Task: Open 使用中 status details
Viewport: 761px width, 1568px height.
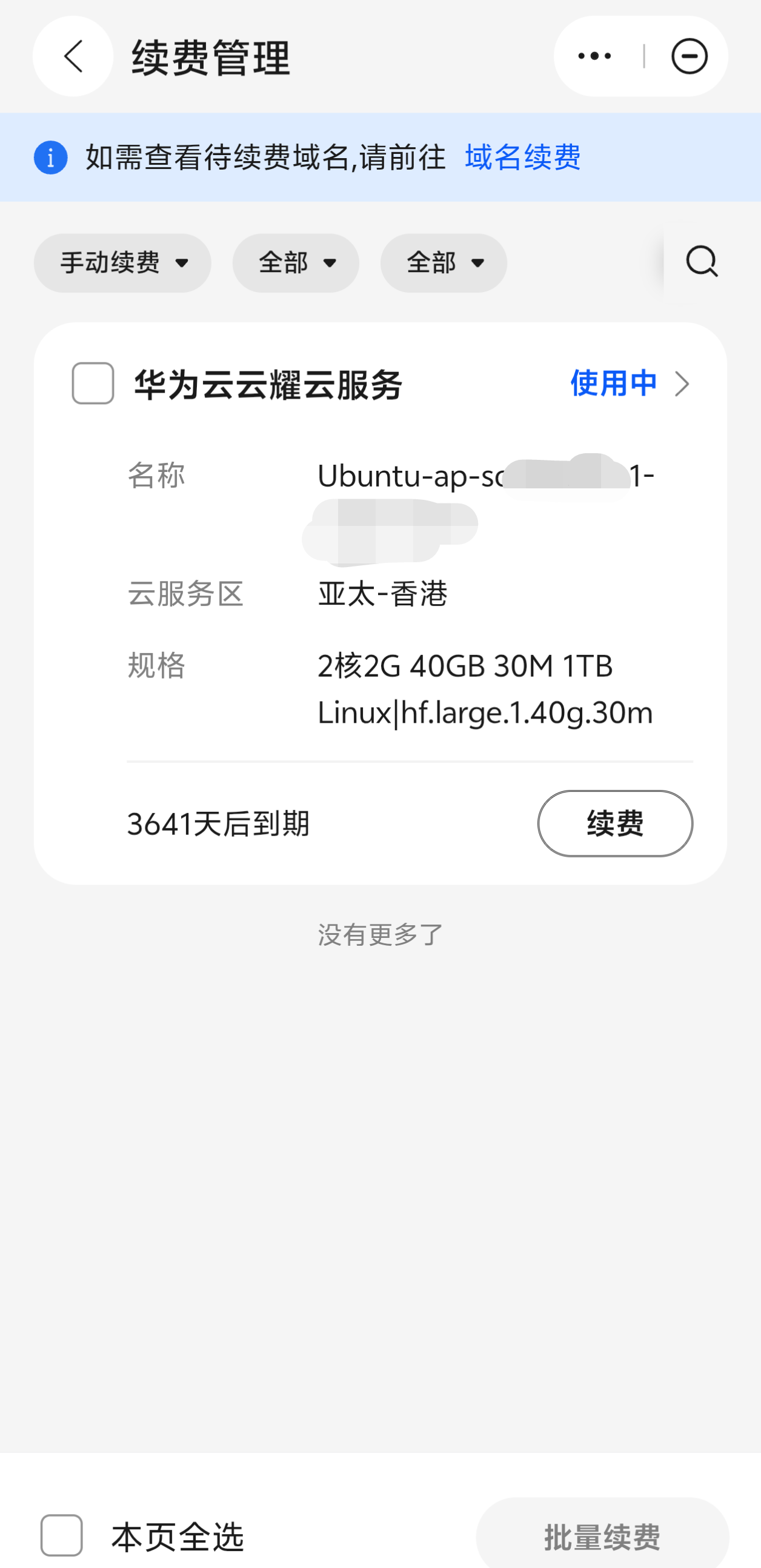Action: point(630,384)
